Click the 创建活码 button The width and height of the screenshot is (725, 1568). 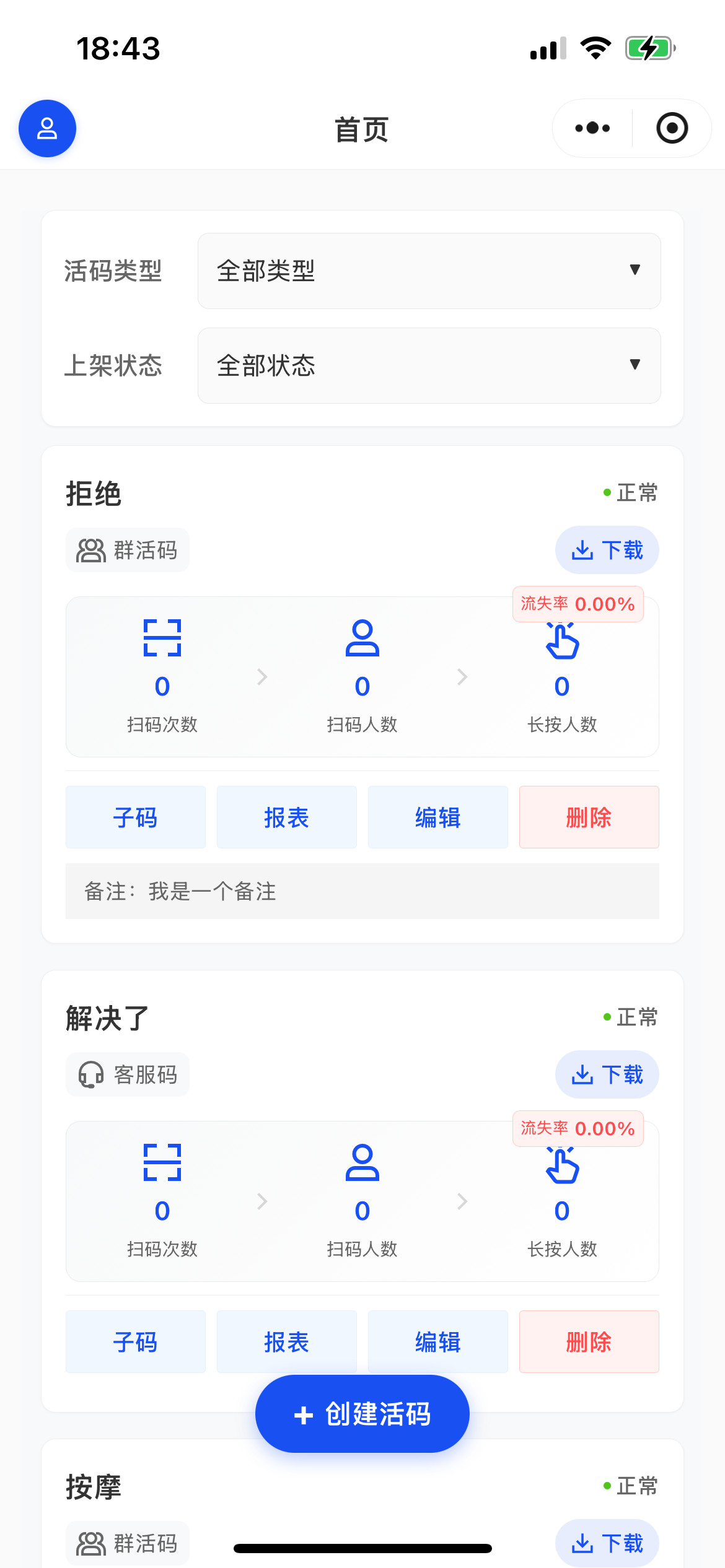pyautogui.click(x=361, y=1413)
